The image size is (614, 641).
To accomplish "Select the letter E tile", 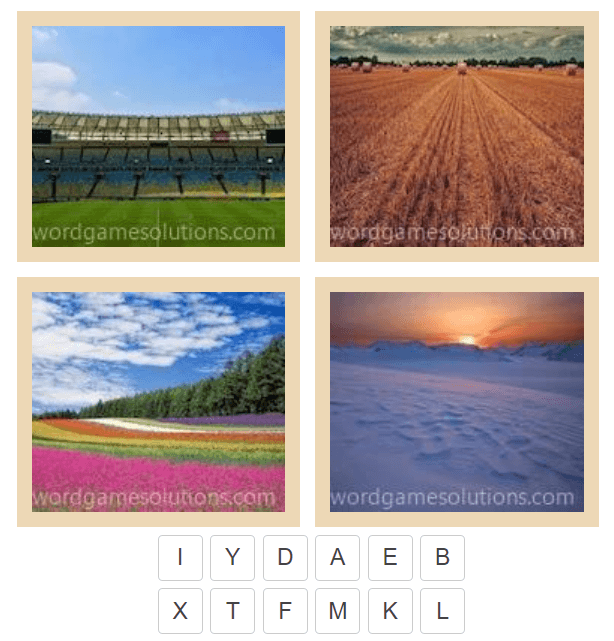I will click(x=390, y=558).
